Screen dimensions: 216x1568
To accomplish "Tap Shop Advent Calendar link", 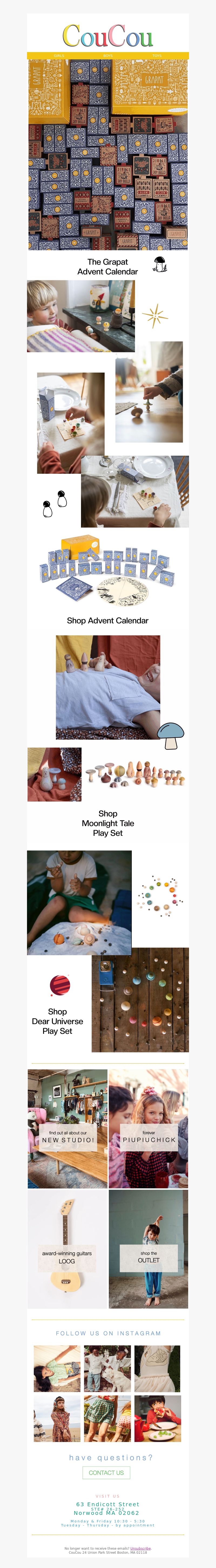I will 108,620.
